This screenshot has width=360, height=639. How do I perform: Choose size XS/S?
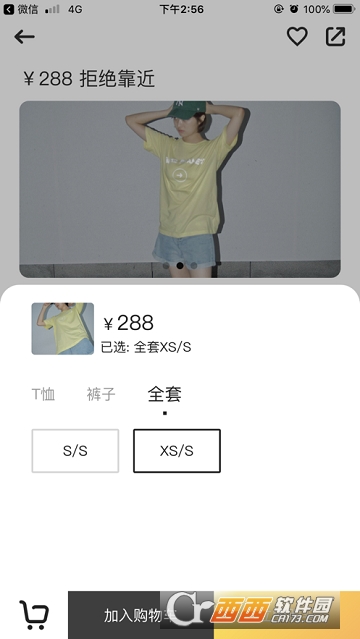[177, 451]
